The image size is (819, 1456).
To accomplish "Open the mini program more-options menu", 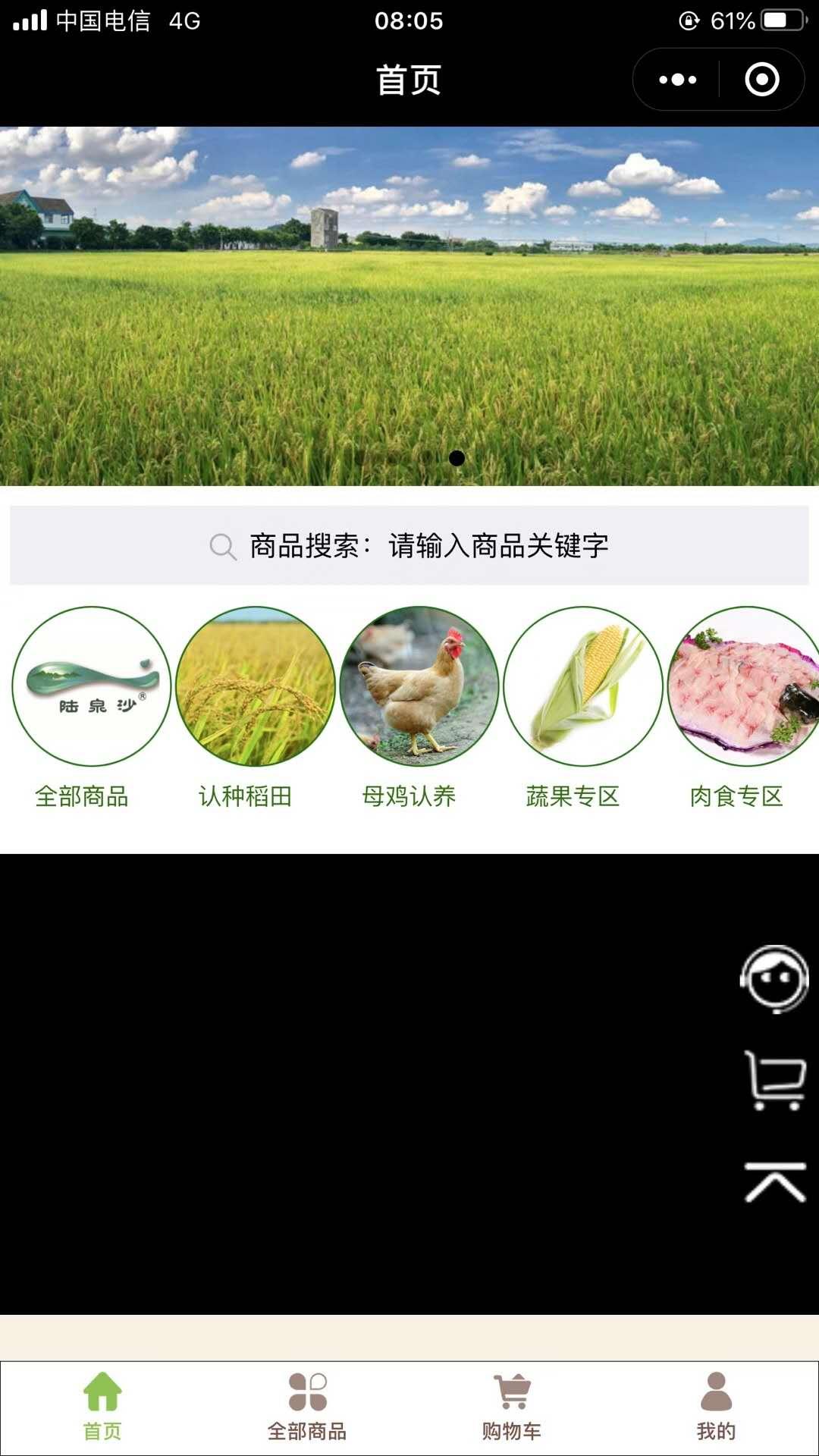I will point(677,80).
